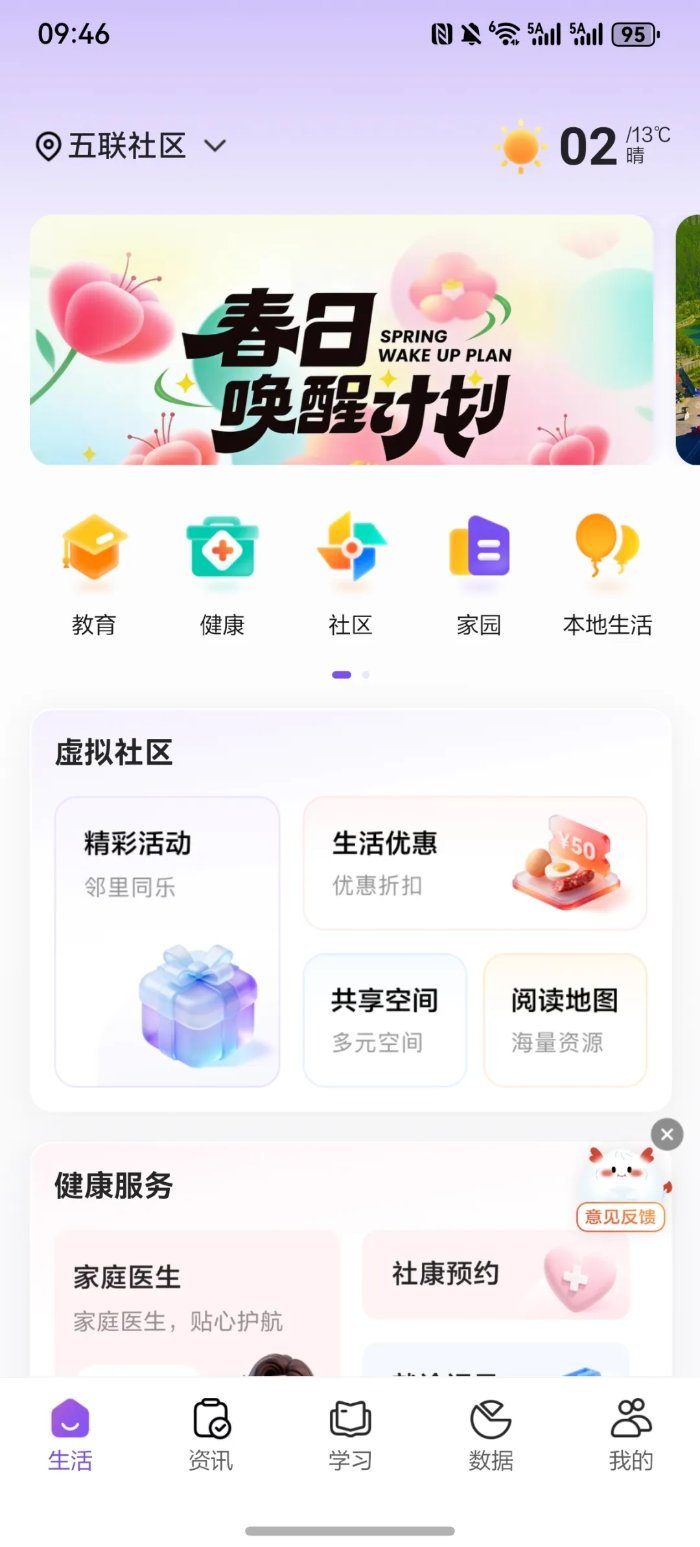Switch to the 学习 tab
The height and width of the screenshot is (1547, 700).
[x=350, y=1435]
